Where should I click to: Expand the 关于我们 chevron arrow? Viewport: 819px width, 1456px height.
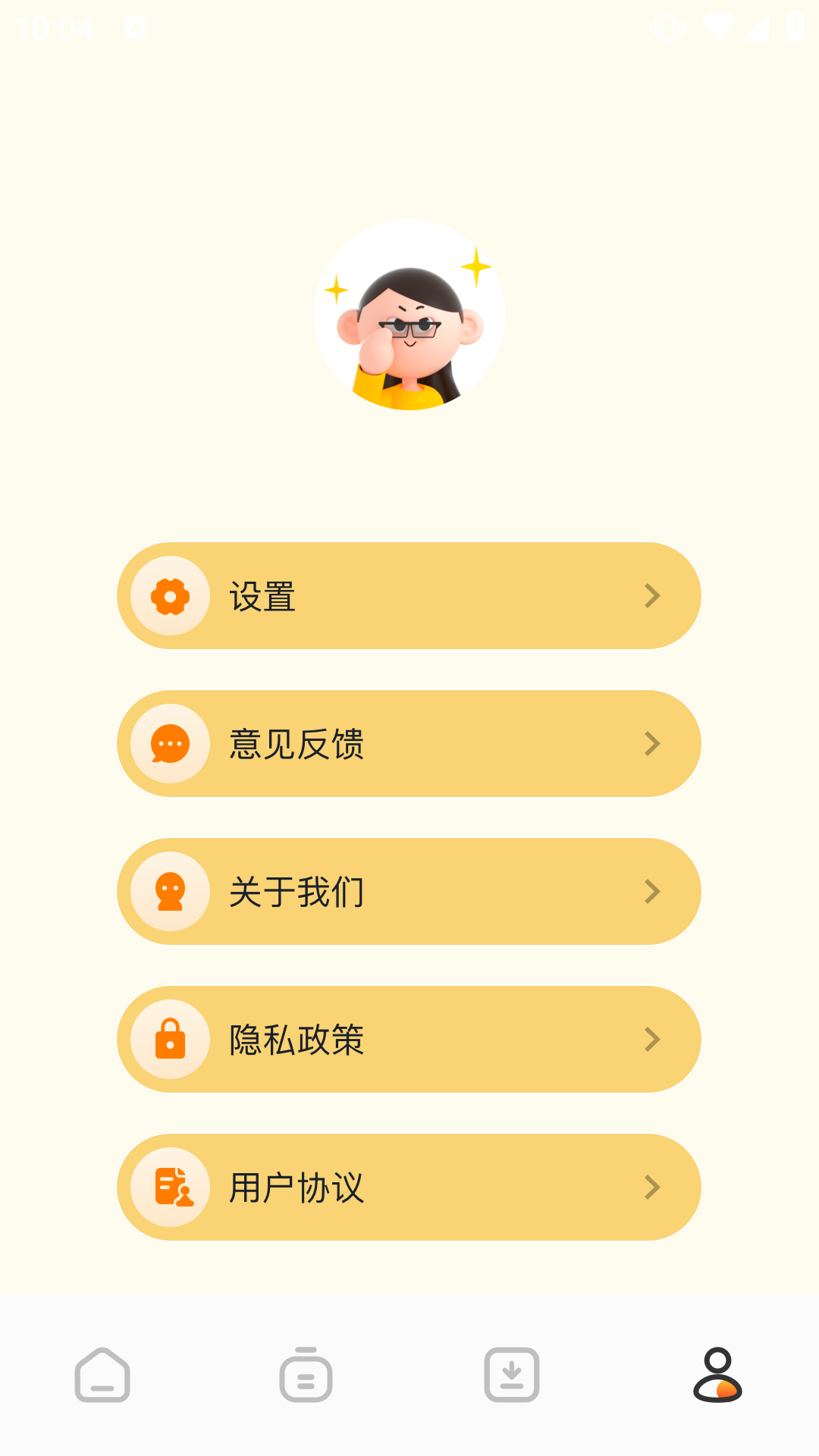(652, 892)
